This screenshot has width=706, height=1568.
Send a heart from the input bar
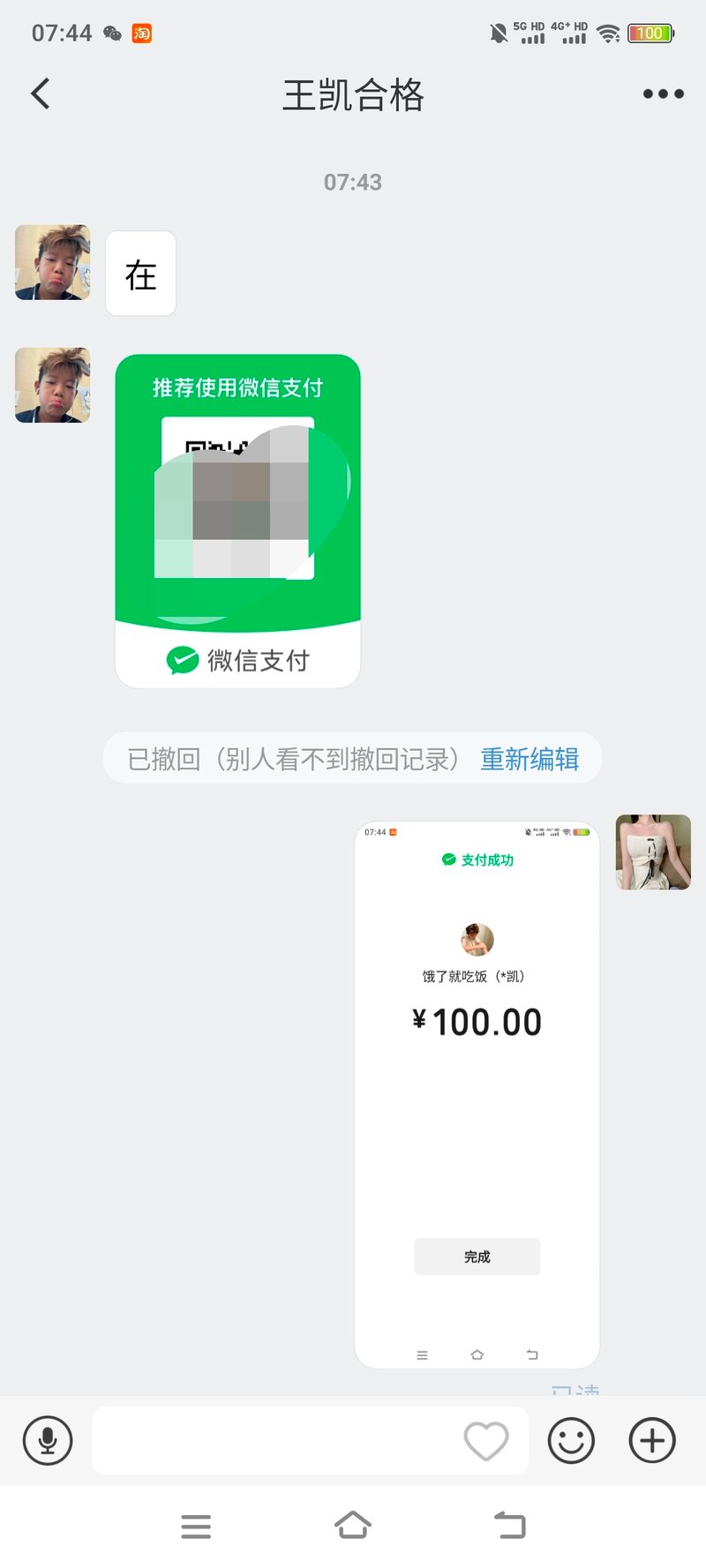(486, 1441)
